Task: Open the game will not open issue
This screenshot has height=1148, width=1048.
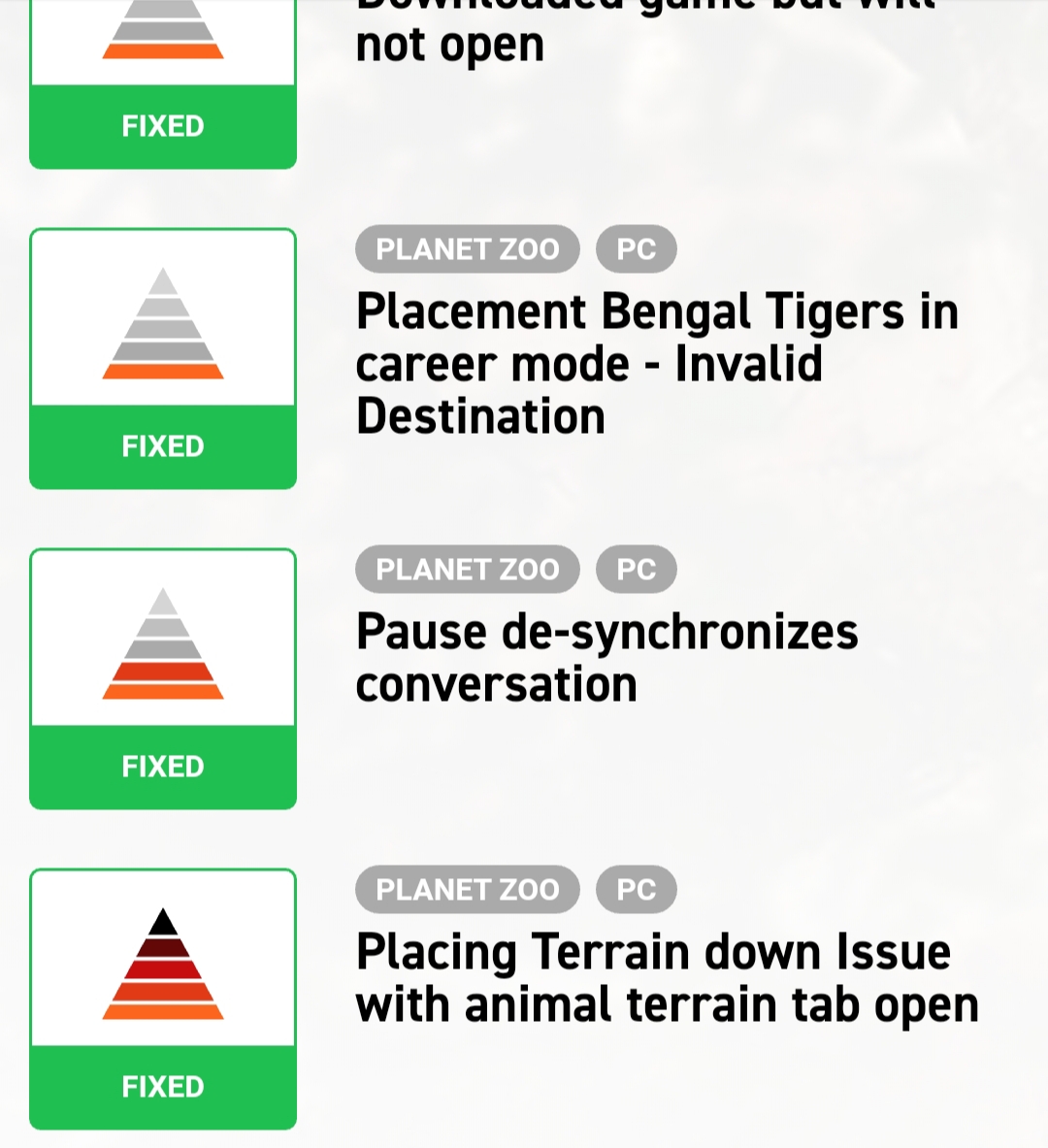Action: point(450,45)
